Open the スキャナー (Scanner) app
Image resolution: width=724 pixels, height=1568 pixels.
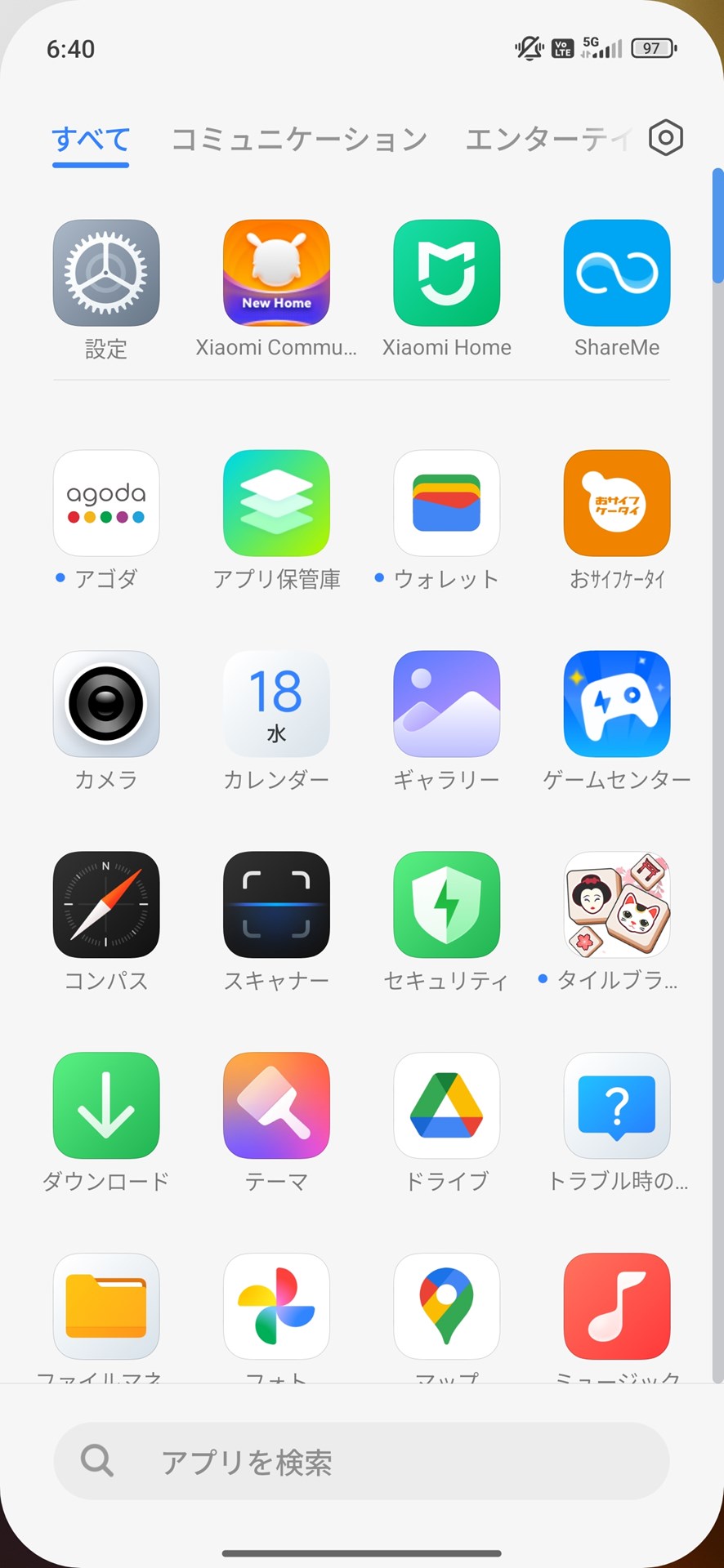[x=276, y=904]
